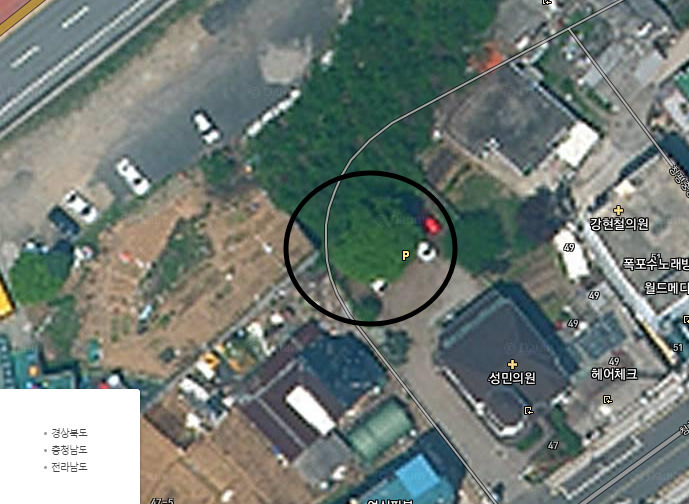This screenshot has width=689, height=504.
Task: Open the 강현철의원 clinic marker
Action: pos(619,210)
